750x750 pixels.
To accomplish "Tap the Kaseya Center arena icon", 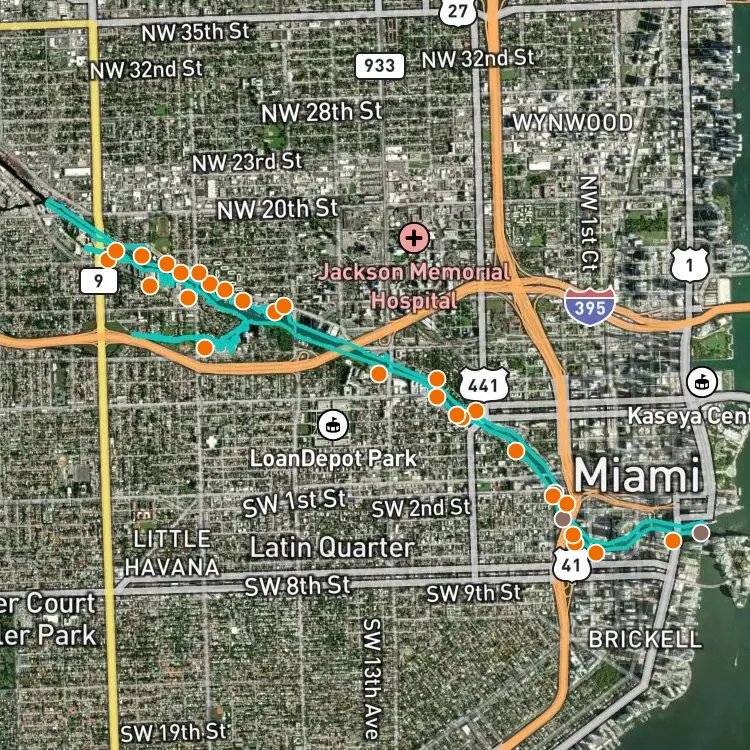I will (x=702, y=382).
